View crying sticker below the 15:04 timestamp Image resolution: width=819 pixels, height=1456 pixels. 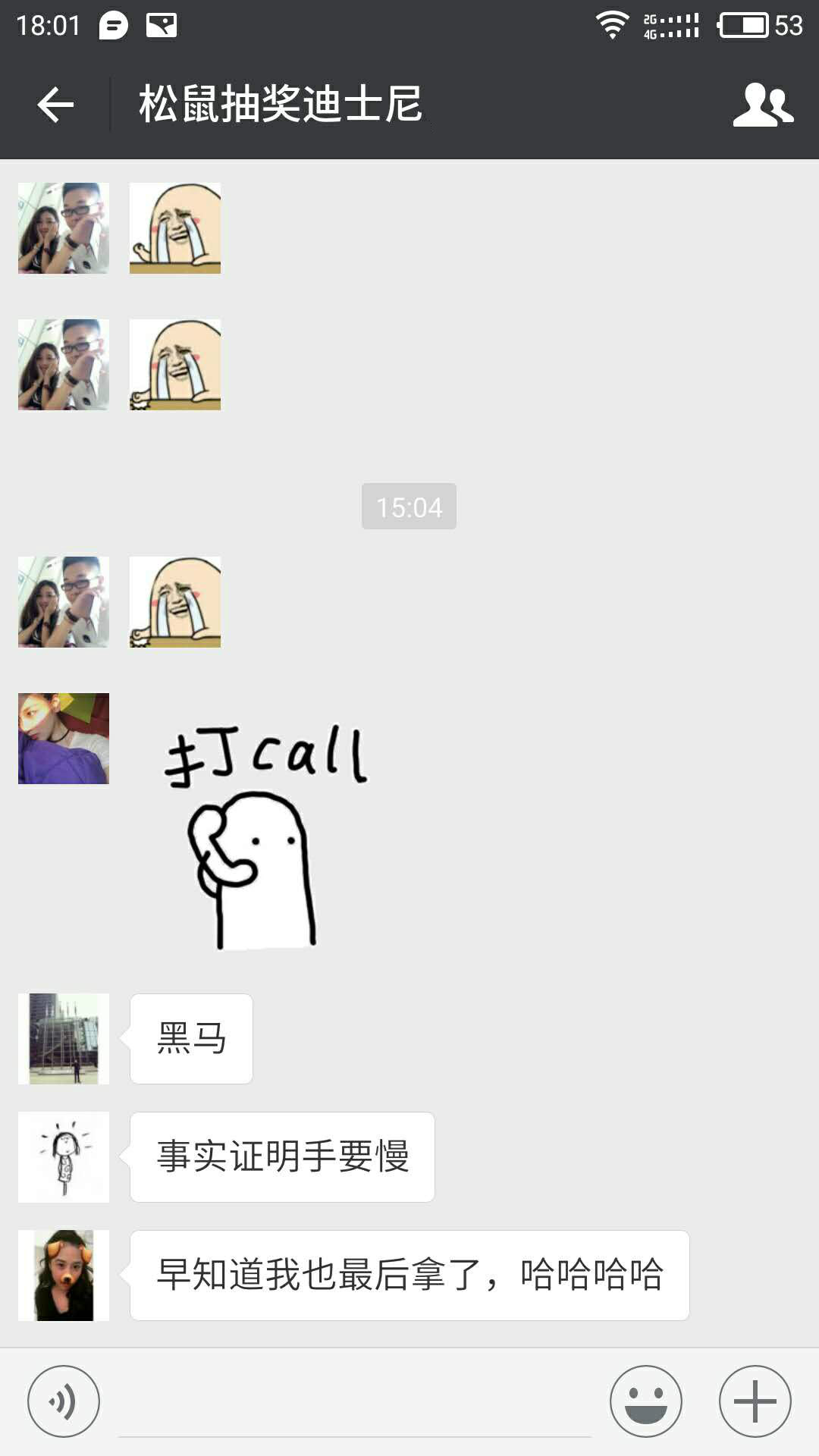click(175, 602)
